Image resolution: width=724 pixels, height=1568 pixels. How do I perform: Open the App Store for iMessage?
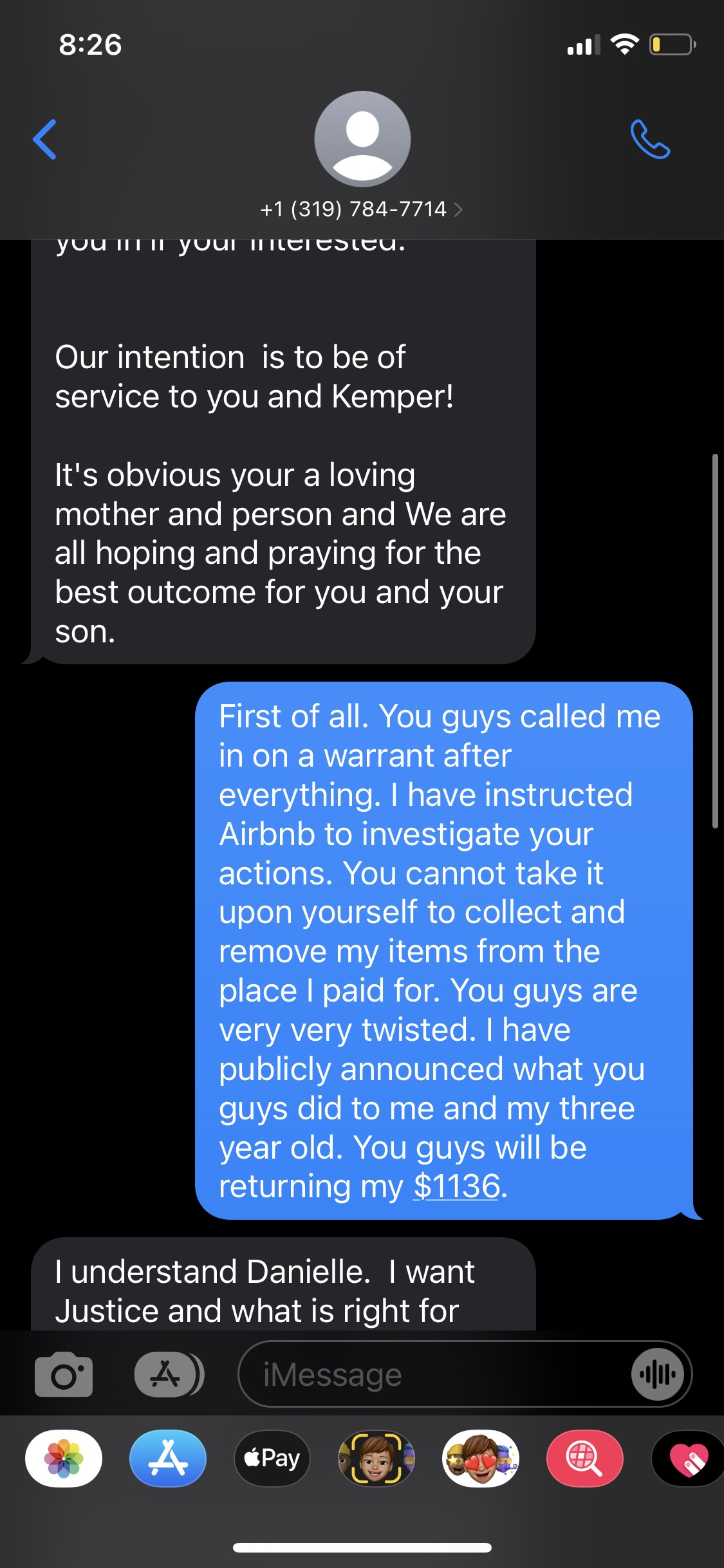point(168,1459)
